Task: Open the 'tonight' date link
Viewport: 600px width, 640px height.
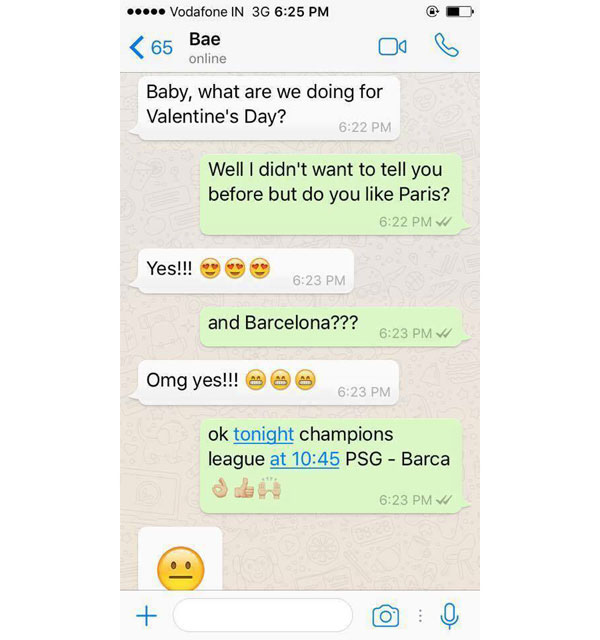Action: pyautogui.click(x=263, y=434)
